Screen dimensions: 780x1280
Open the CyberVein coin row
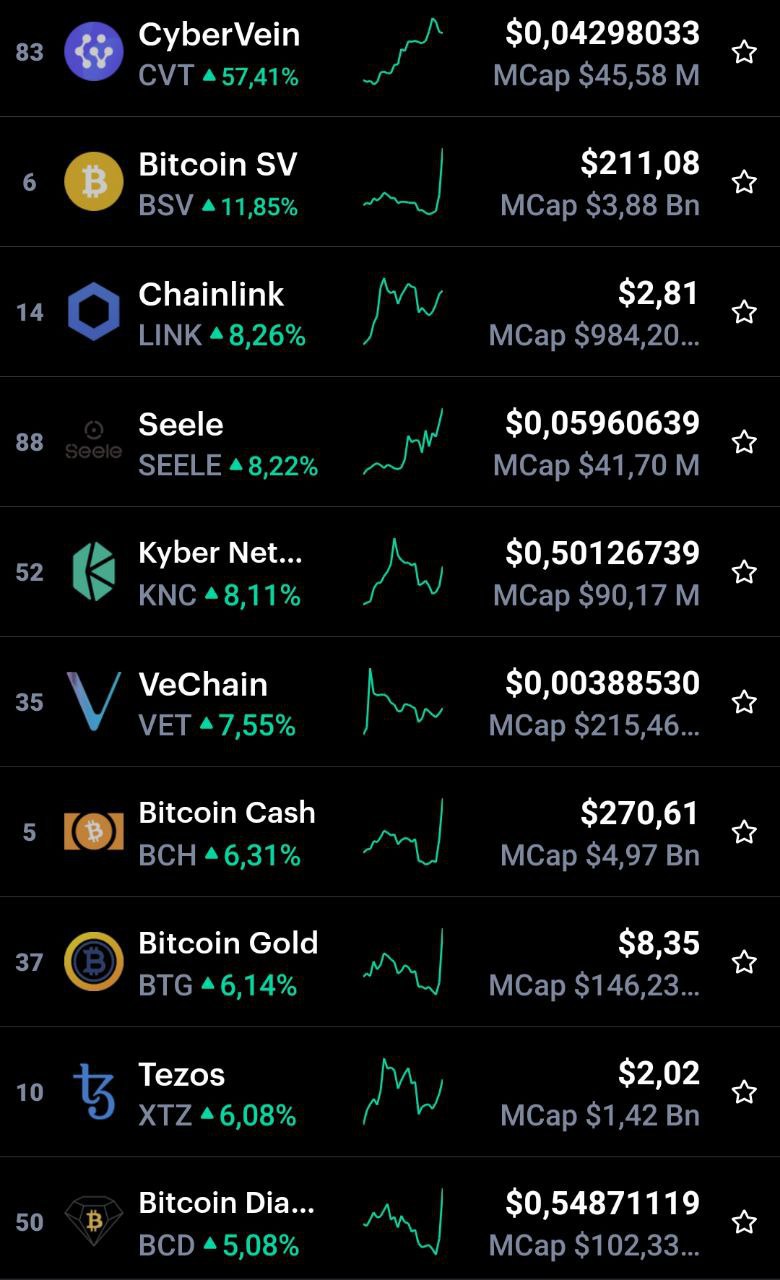point(390,54)
